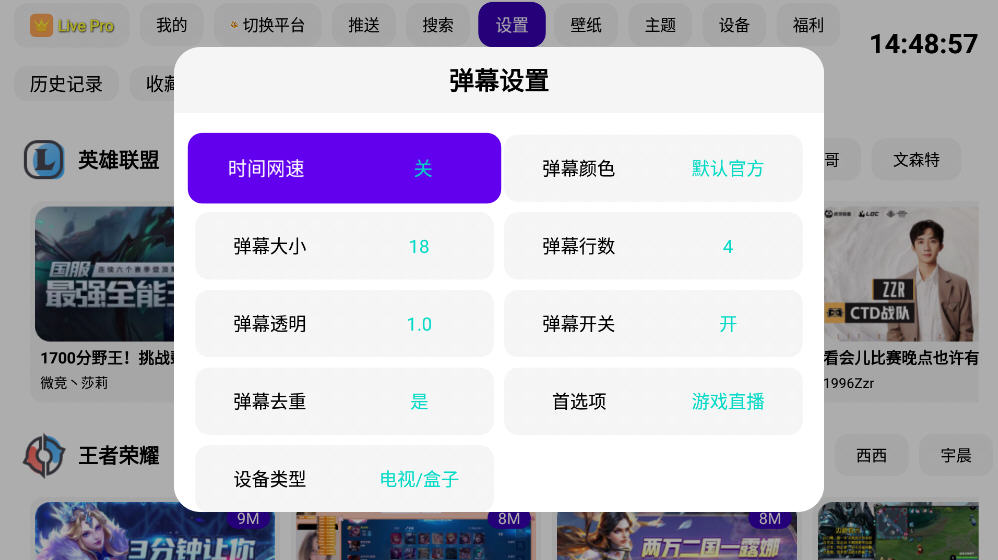Open the 主题 tab
Screen dimensions: 998x560
pos(660,25)
